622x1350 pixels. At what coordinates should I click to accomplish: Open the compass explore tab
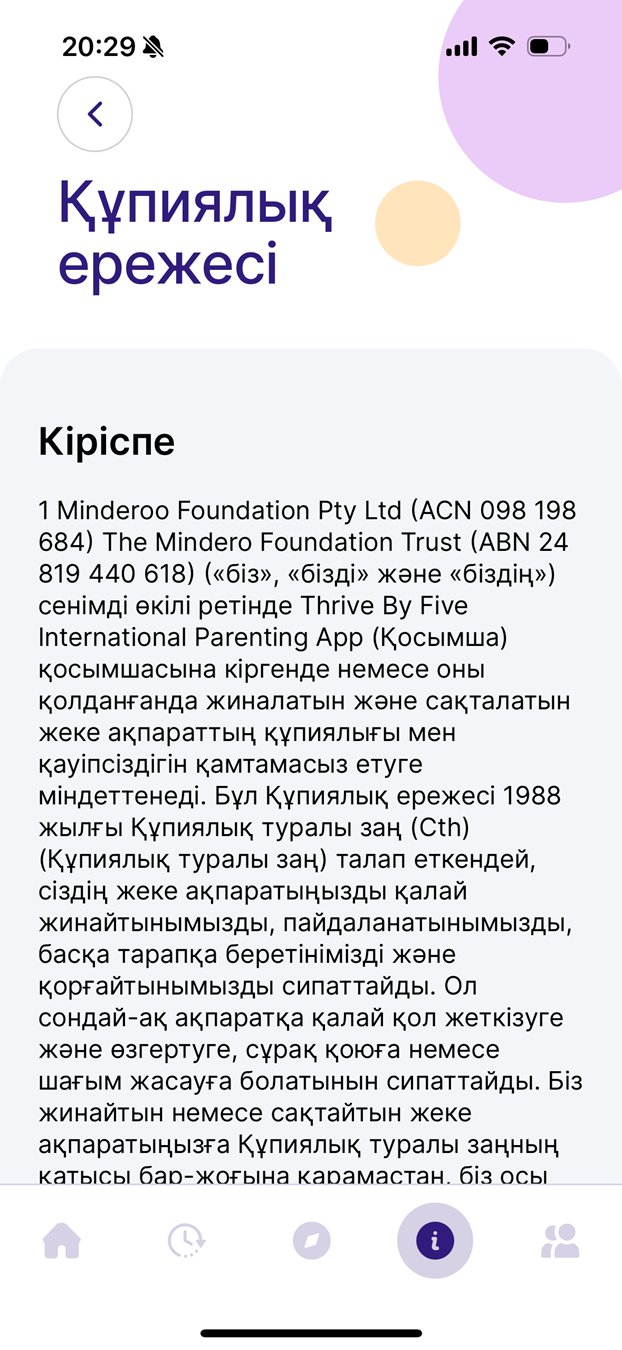[311, 1241]
